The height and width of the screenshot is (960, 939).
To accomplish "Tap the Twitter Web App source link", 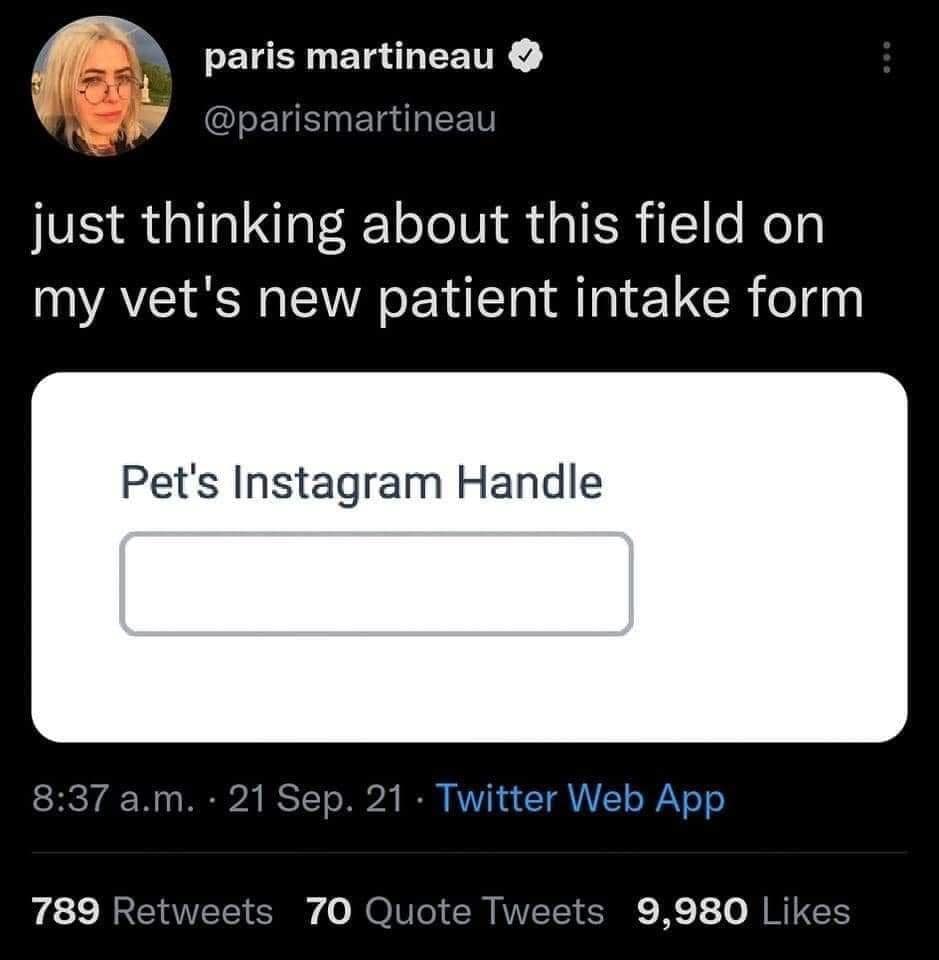I will (581, 799).
